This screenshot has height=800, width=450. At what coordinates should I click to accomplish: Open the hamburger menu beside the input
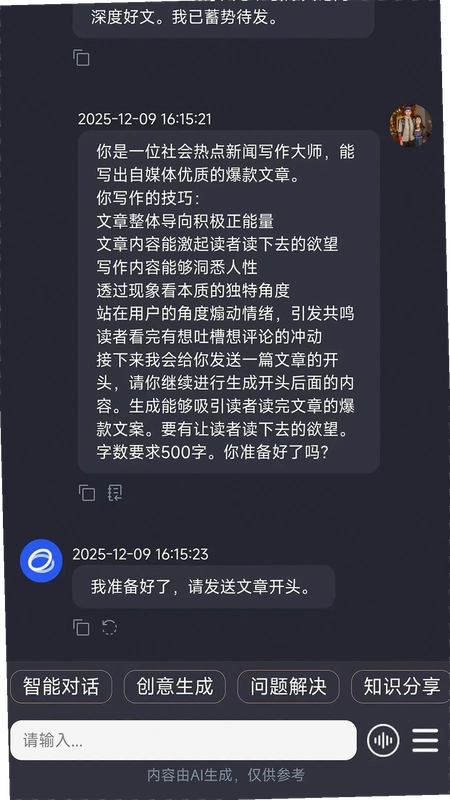point(425,740)
